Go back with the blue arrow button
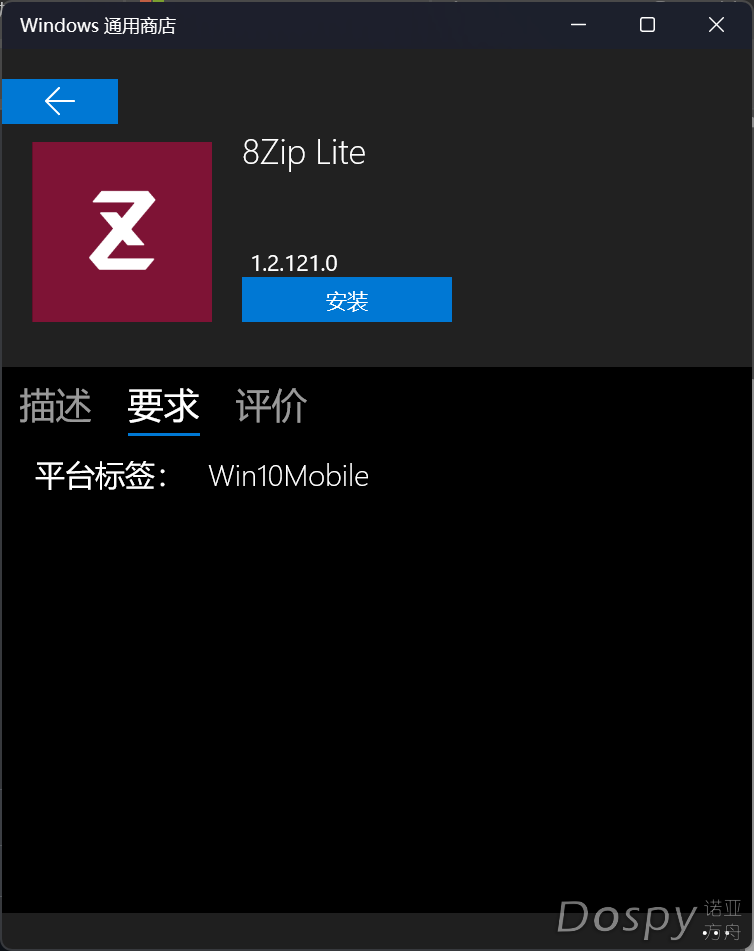This screenshot has height=951, width=754. click(60, 101)
